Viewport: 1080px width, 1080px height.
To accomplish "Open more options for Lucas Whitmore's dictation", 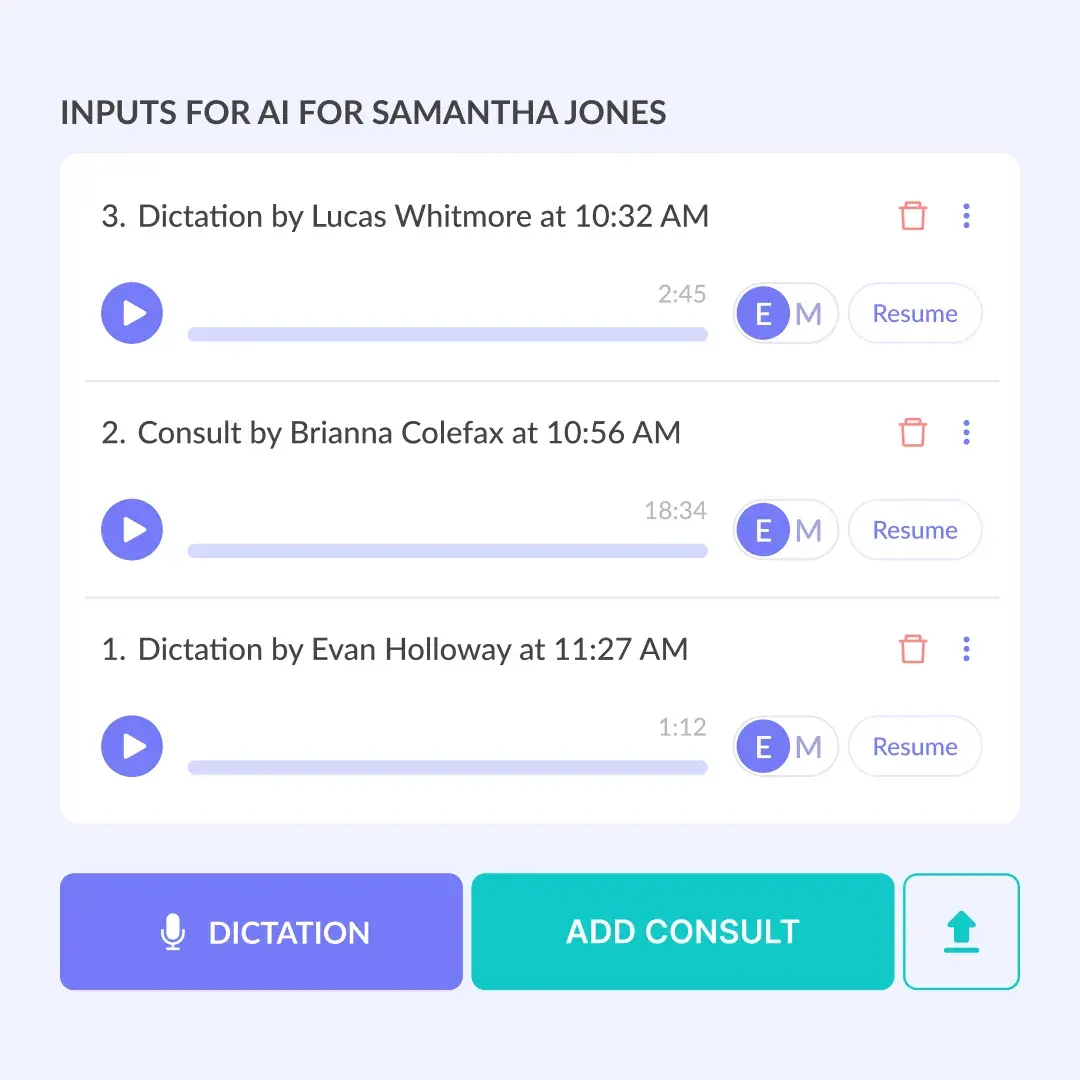I will pos(966,216).
